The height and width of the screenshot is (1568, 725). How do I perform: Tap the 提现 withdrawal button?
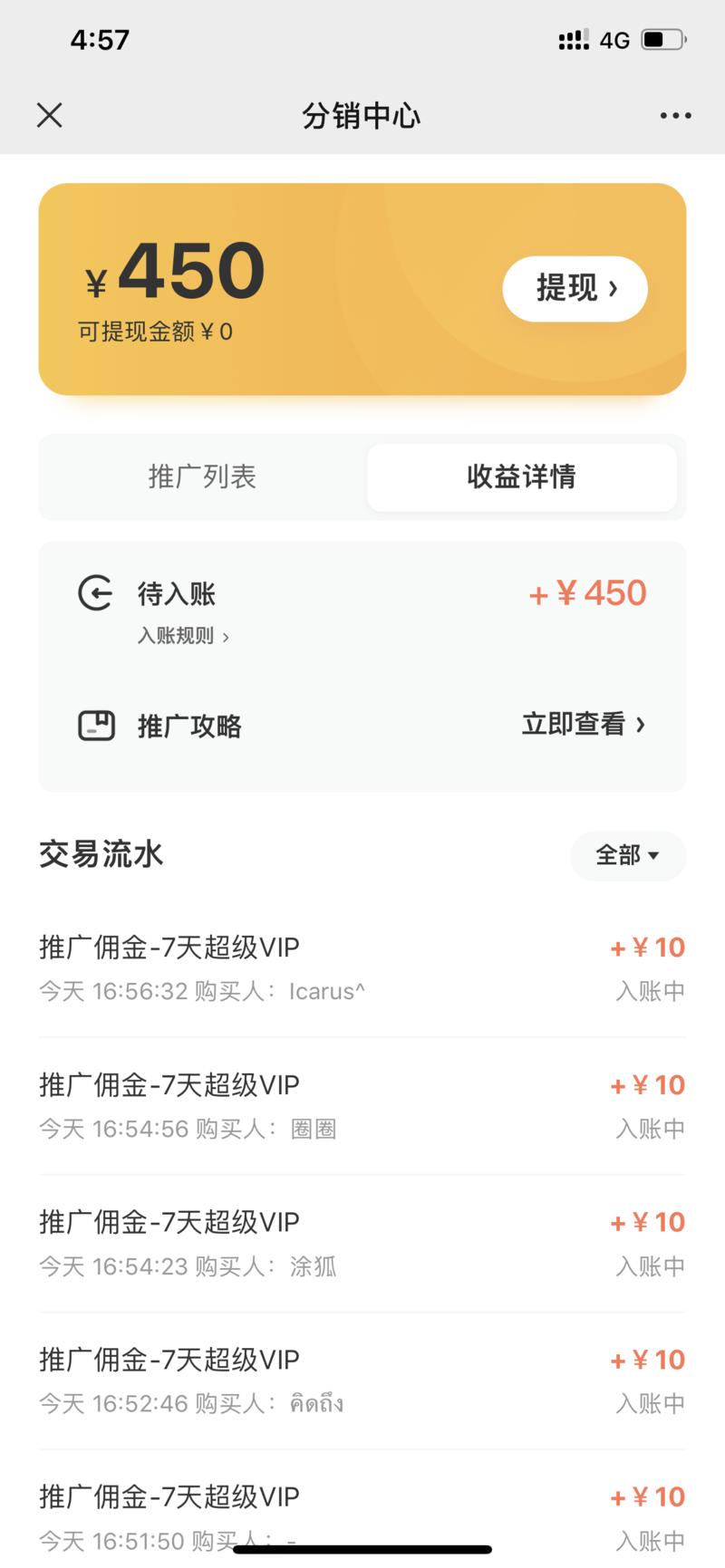pyautogui.click(x=575, y=288)
